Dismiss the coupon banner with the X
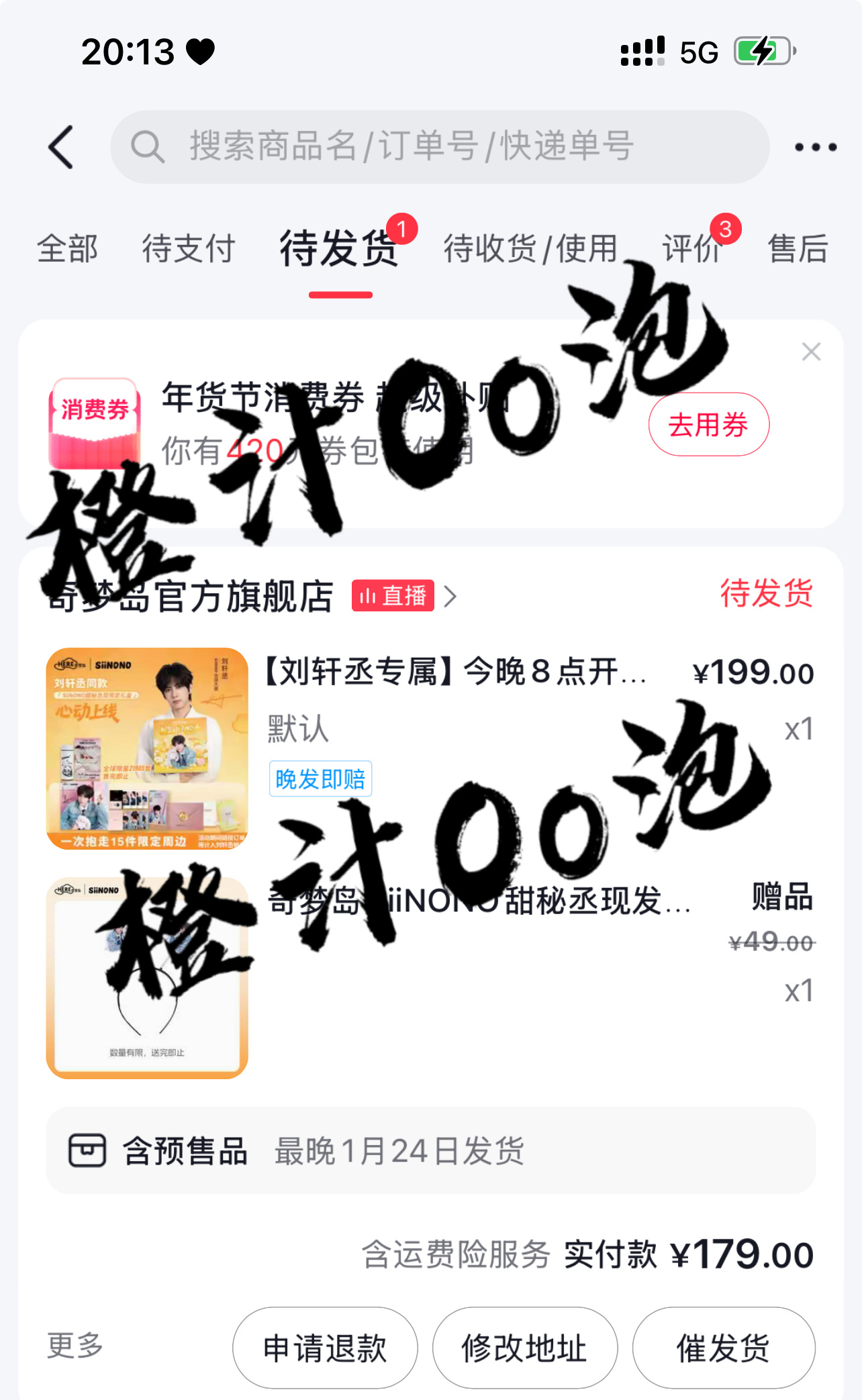Screen dimensions: 862x1400 (812, 352)
